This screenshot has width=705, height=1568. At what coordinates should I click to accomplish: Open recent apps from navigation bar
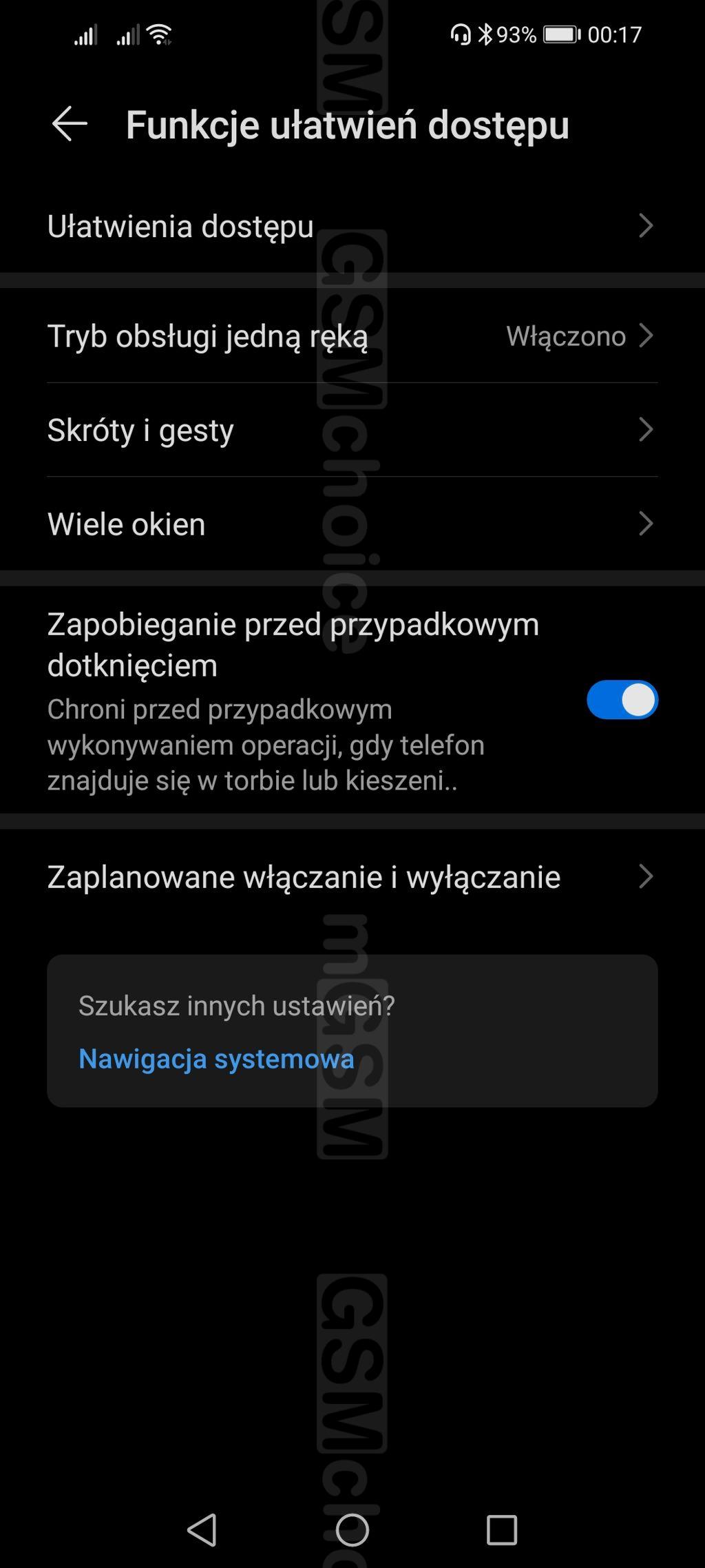(x=501, y=1530)
